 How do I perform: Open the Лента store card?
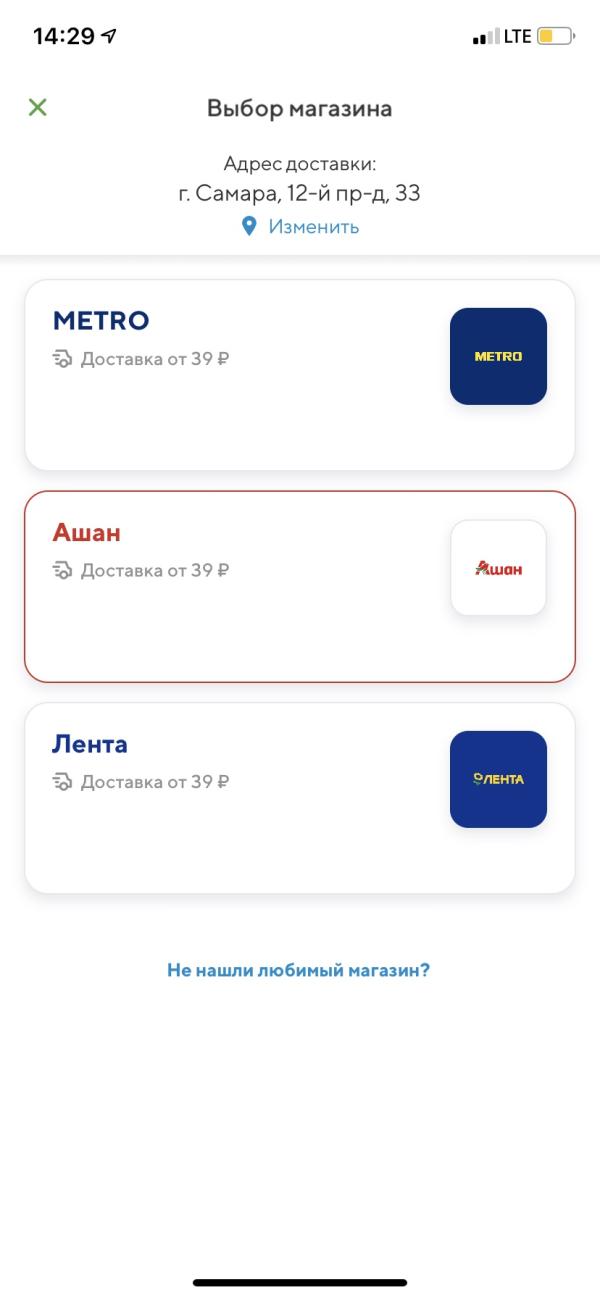click(300, 798)
